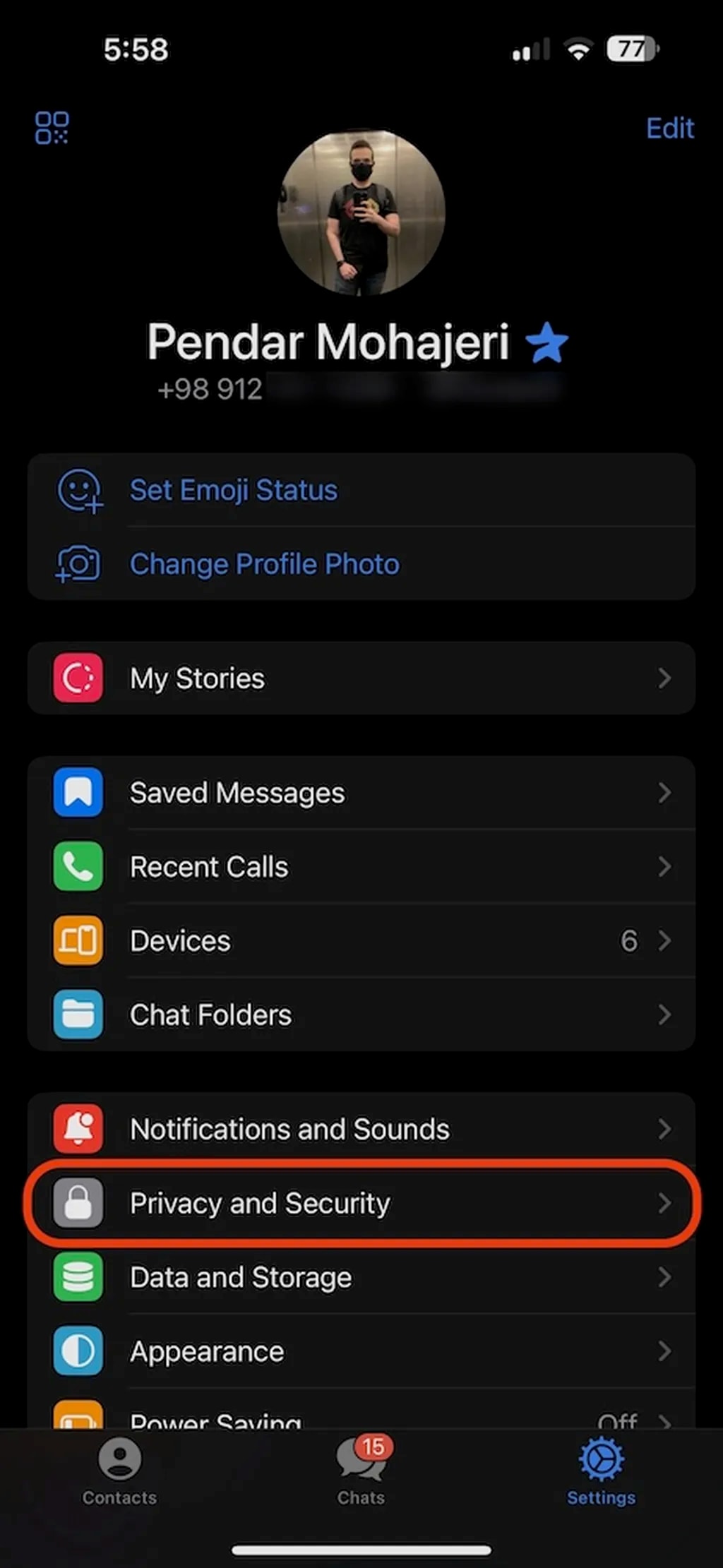Select Set Emoji Status
723x1568 pixels.
coord(233,490)
